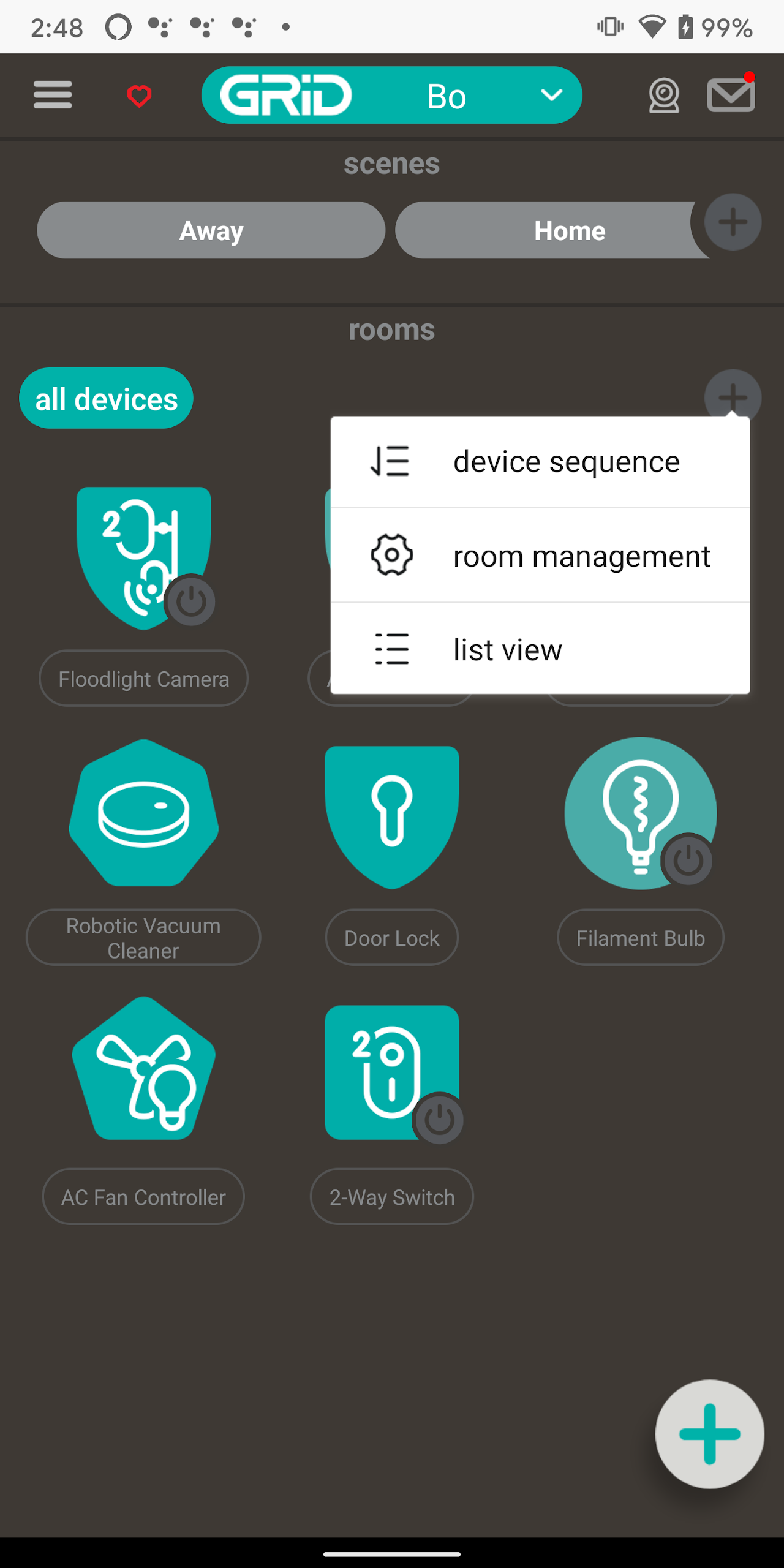Toggle power on the Floodlight Camera
The width and height of the screenshot is (784, 1568).
click(x=191, y=601)
